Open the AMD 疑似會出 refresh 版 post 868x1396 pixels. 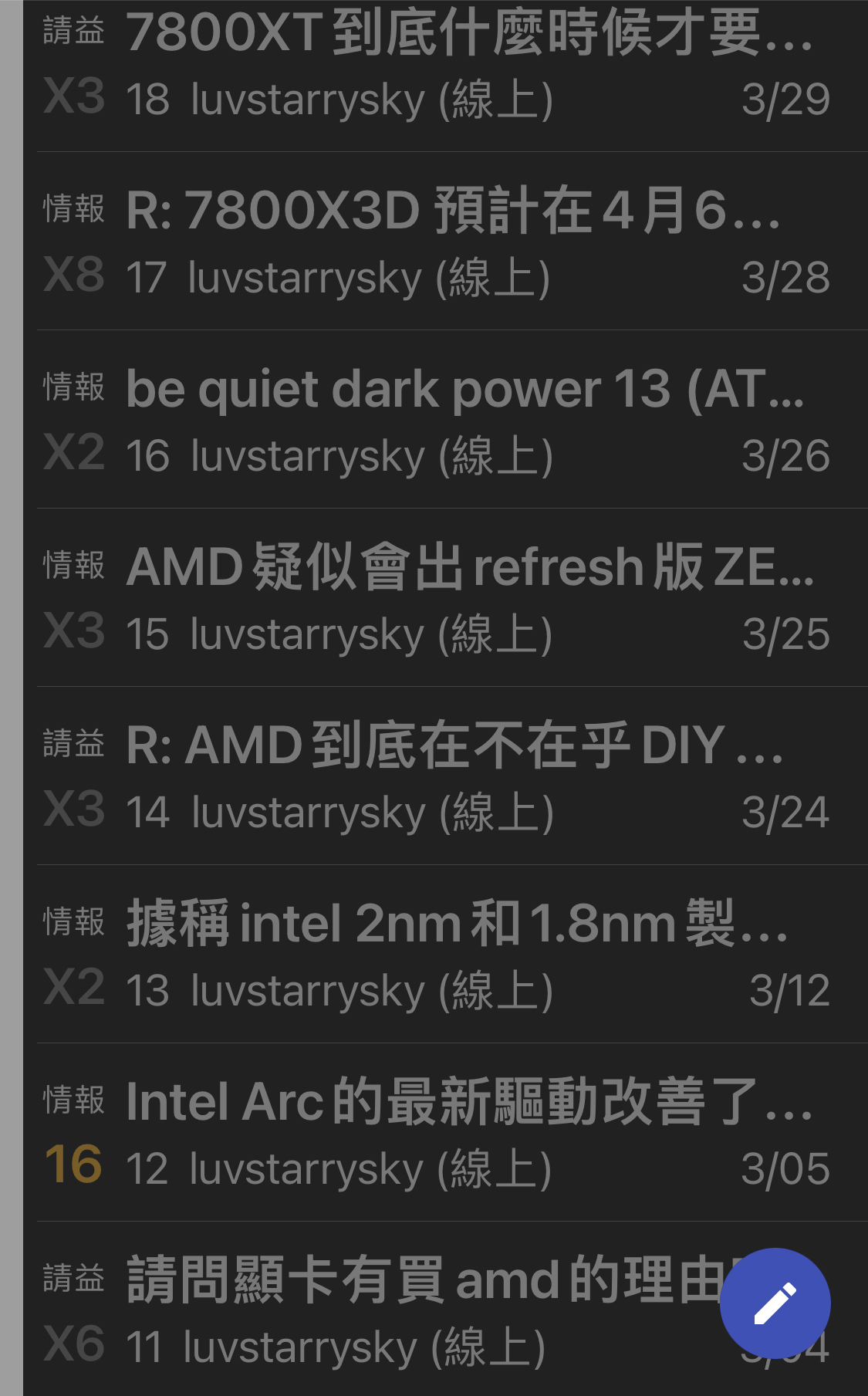pos(445,598)
